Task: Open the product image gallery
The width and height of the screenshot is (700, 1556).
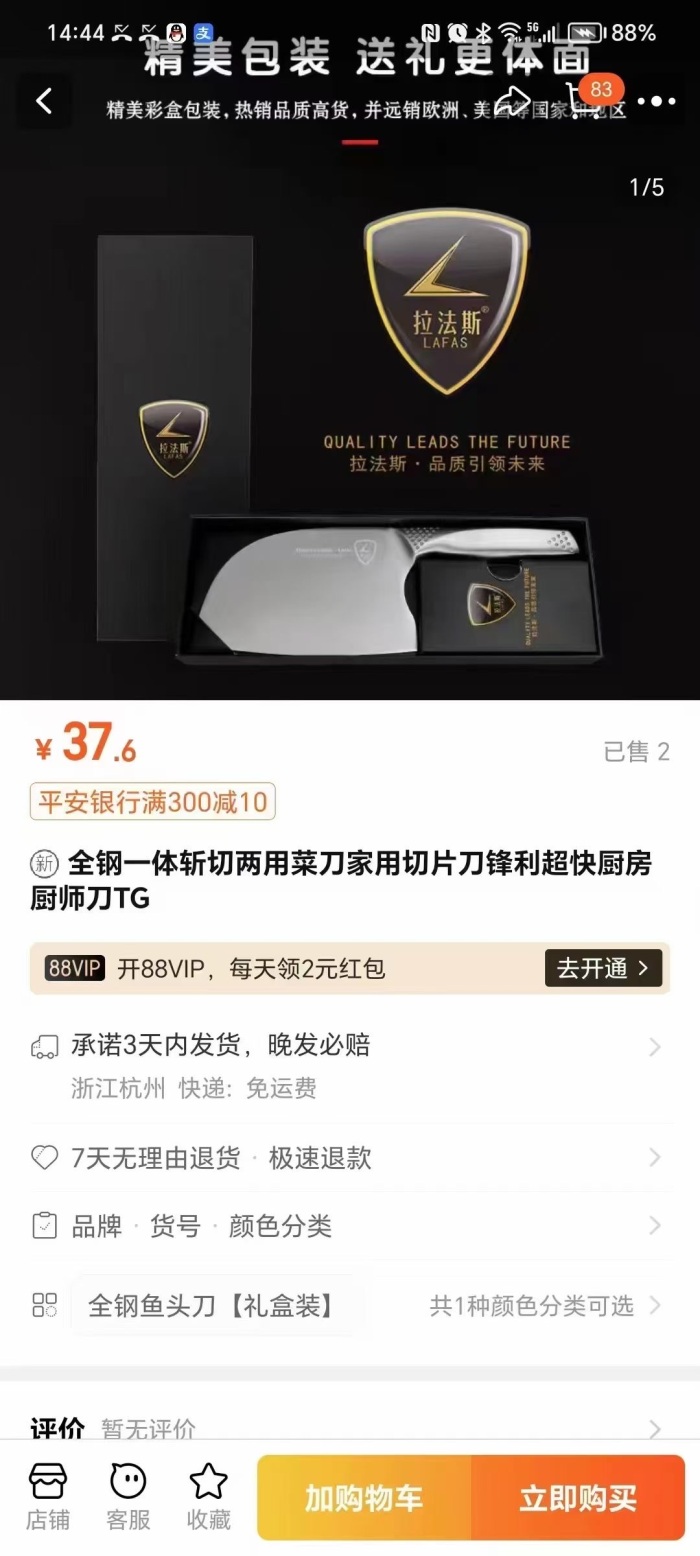Action: tap(350, 420)
